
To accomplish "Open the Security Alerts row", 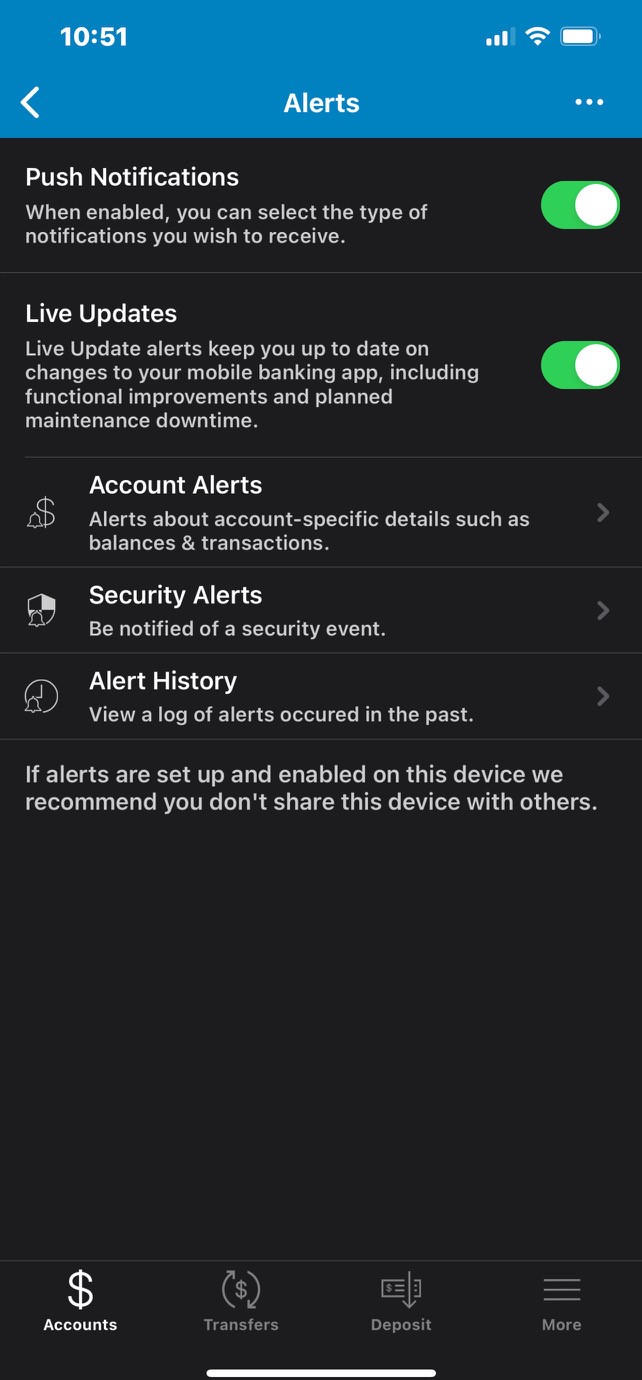I will pos(320,610).
